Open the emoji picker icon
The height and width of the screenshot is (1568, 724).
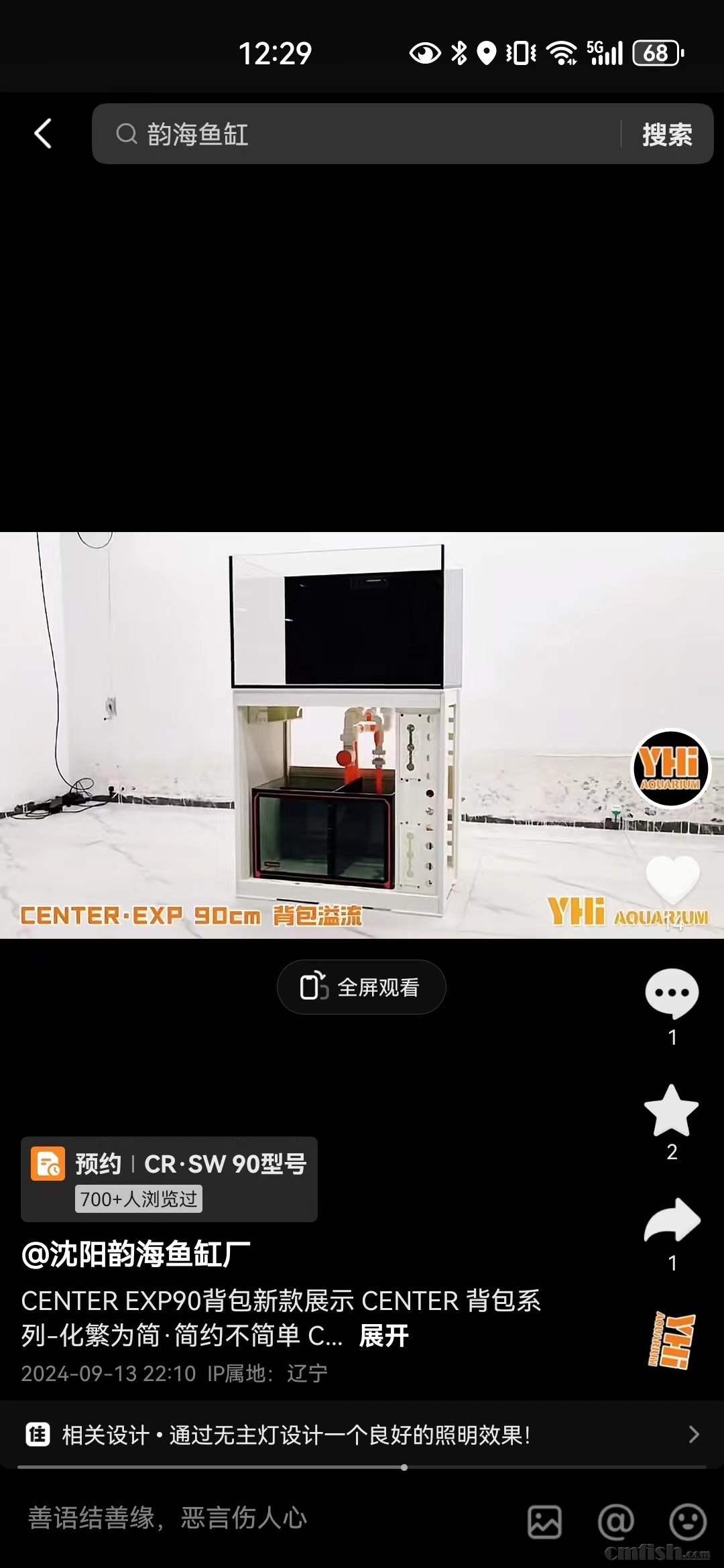[x=687, y=1521]
